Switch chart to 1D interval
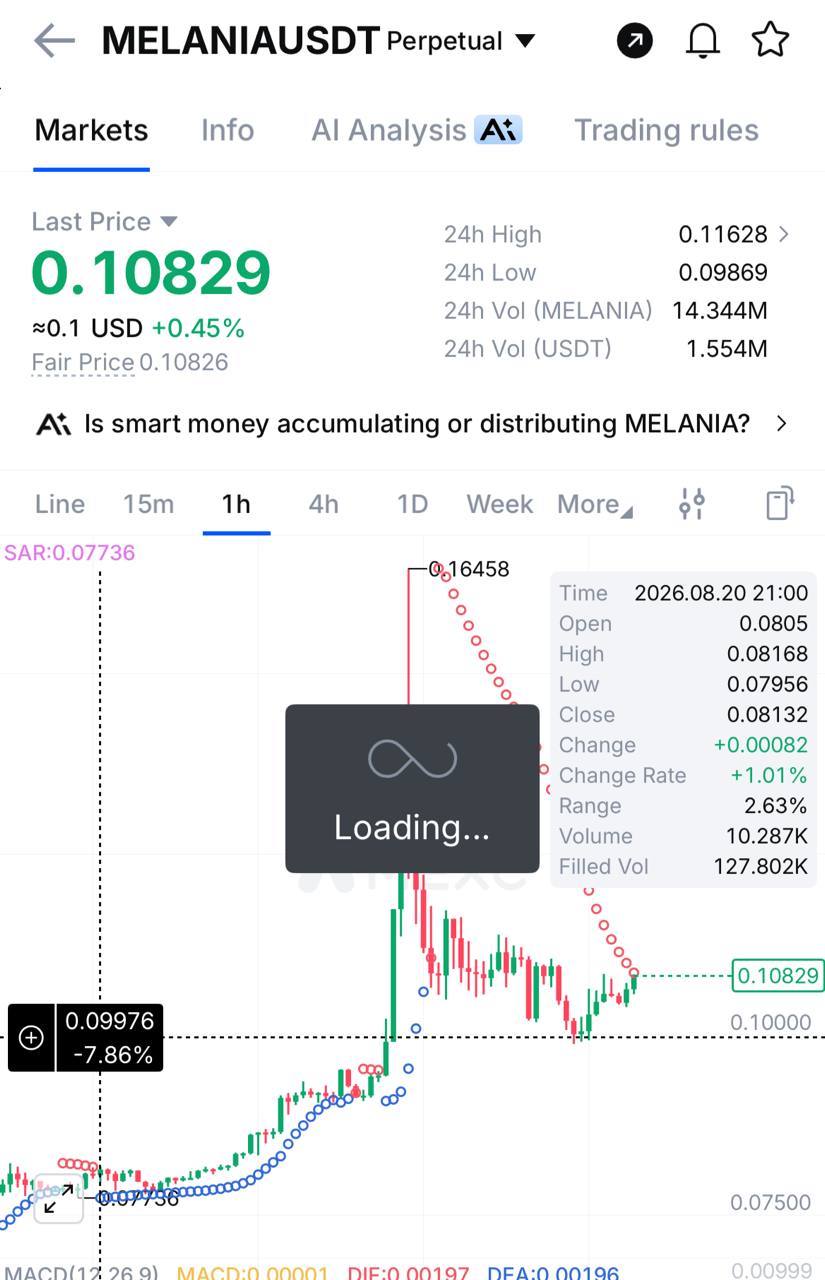 (412, 504)
